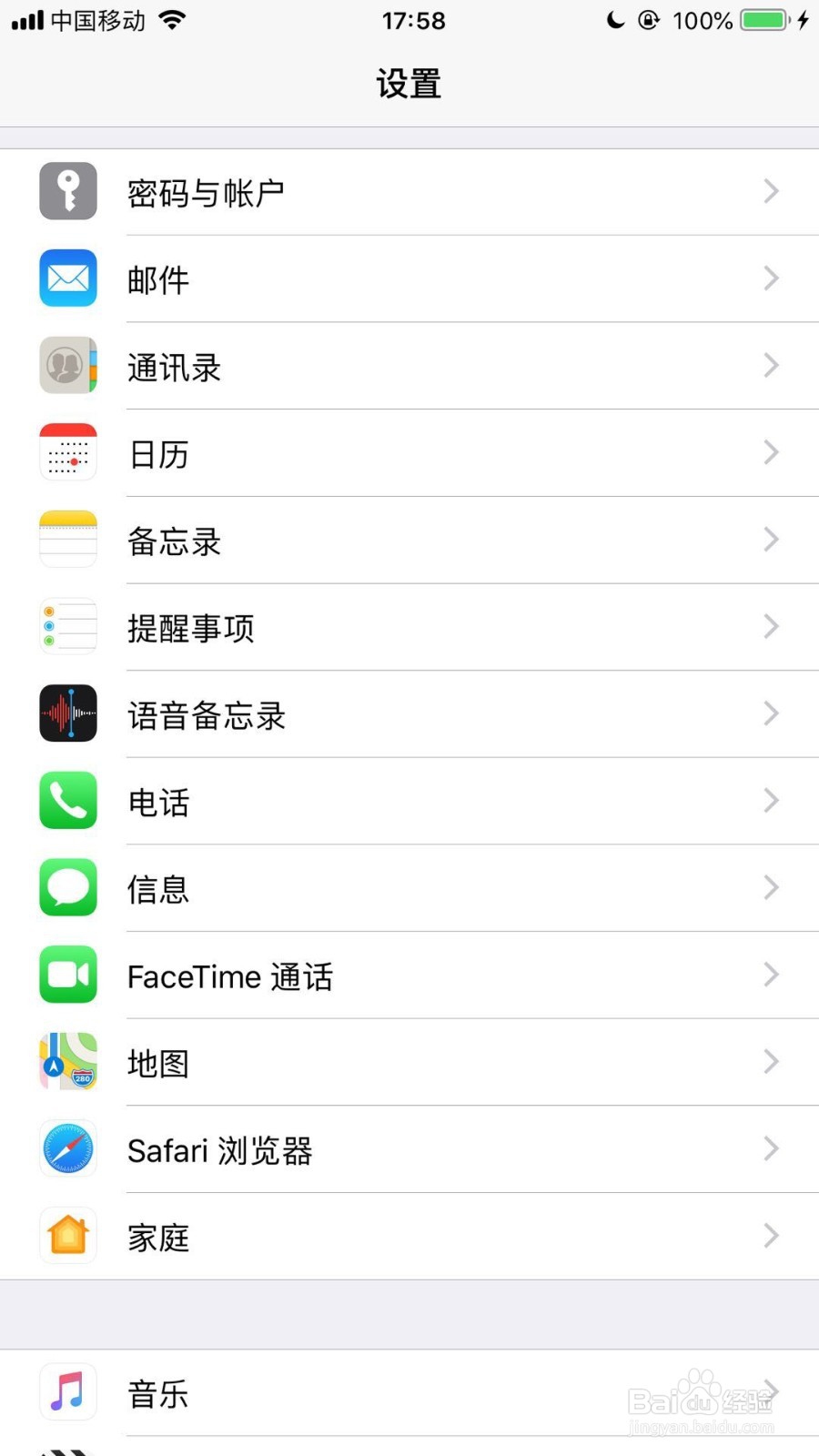819x1456 pixels.
Task: Open the 音乐 settings row
Action: pos(409,1390)
